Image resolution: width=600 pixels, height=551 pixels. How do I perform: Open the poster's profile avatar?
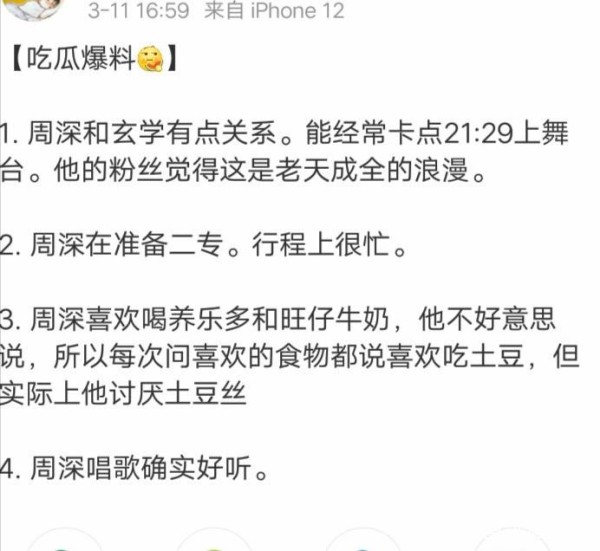click(x=32, y=10)
